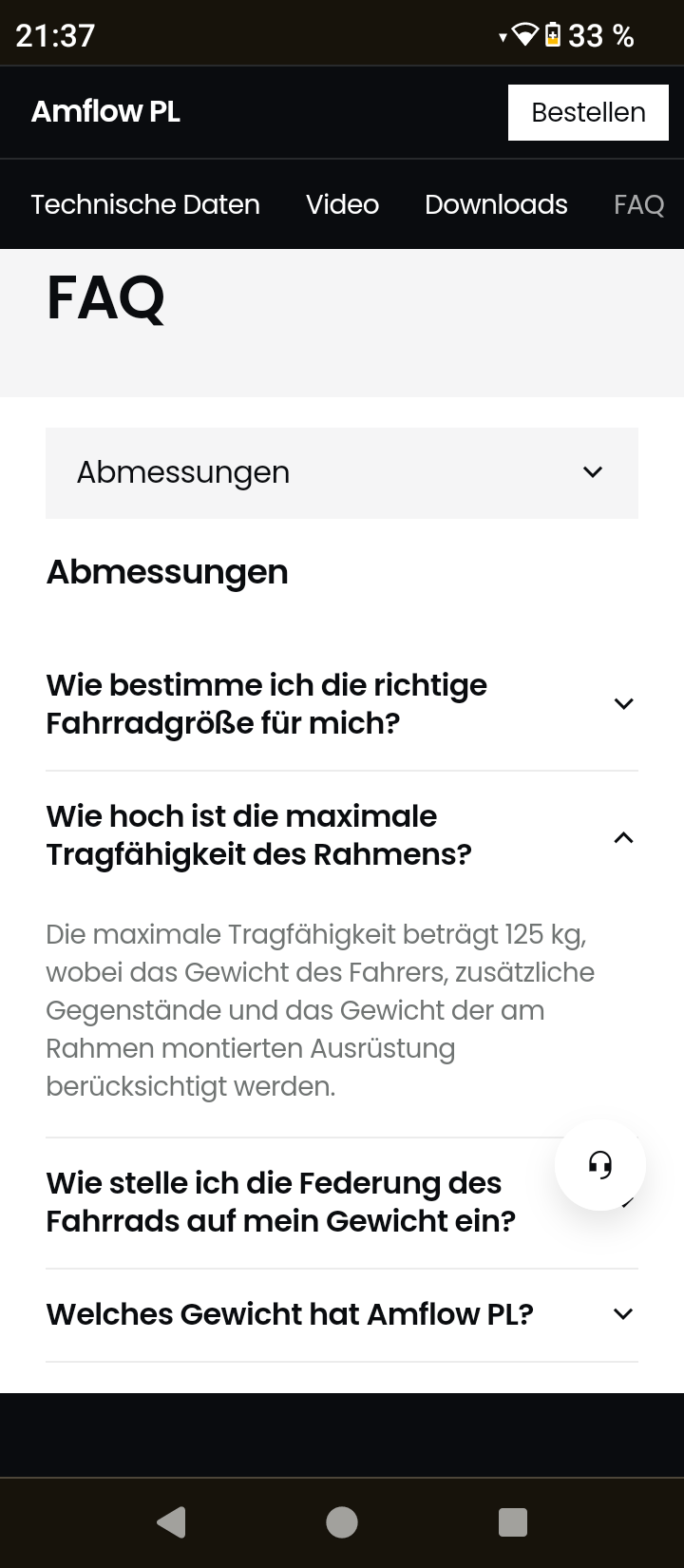Viewport: 684px width, 1568px height.
Task: Go back using the system back button
Action: (x=171, y=1522)
